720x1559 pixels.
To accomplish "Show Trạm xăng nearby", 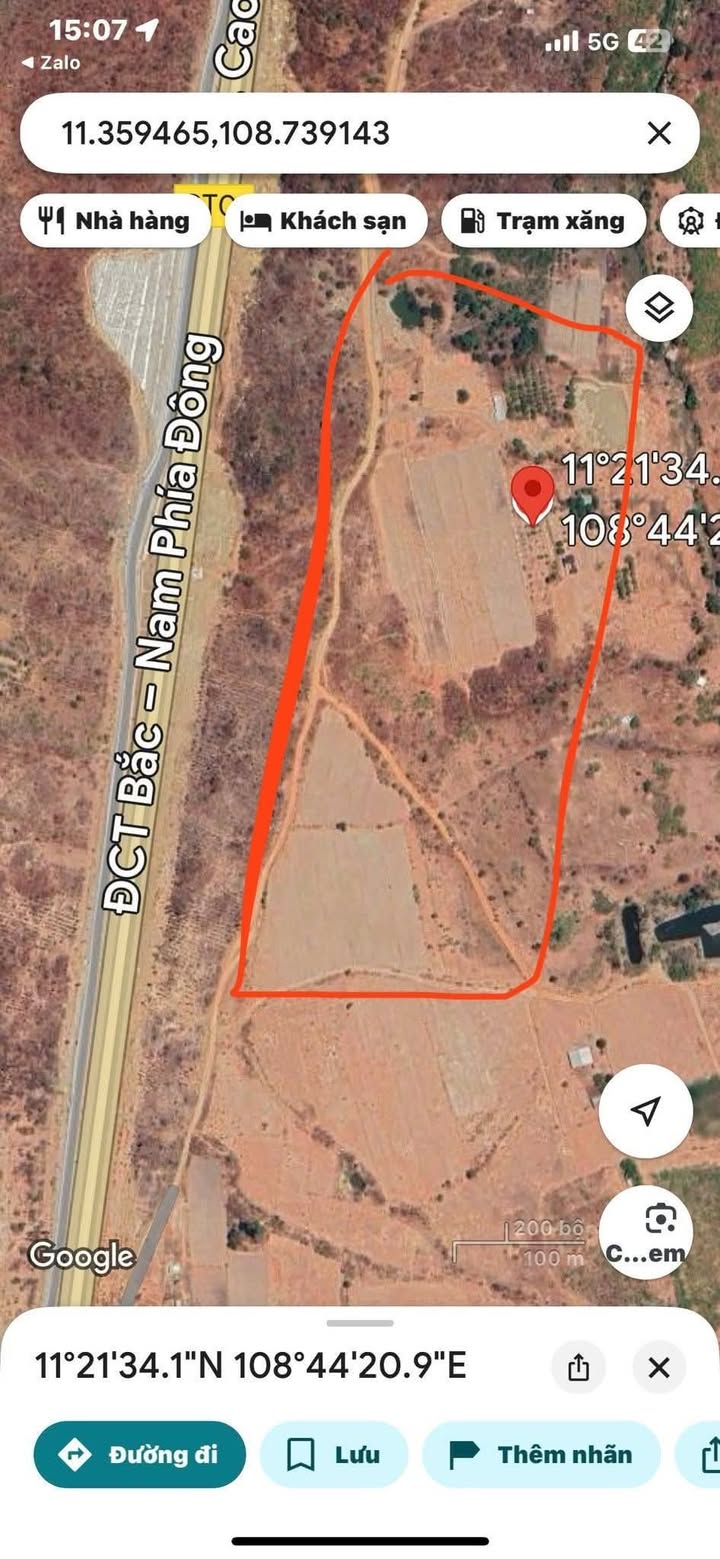I will pos(543,220).
